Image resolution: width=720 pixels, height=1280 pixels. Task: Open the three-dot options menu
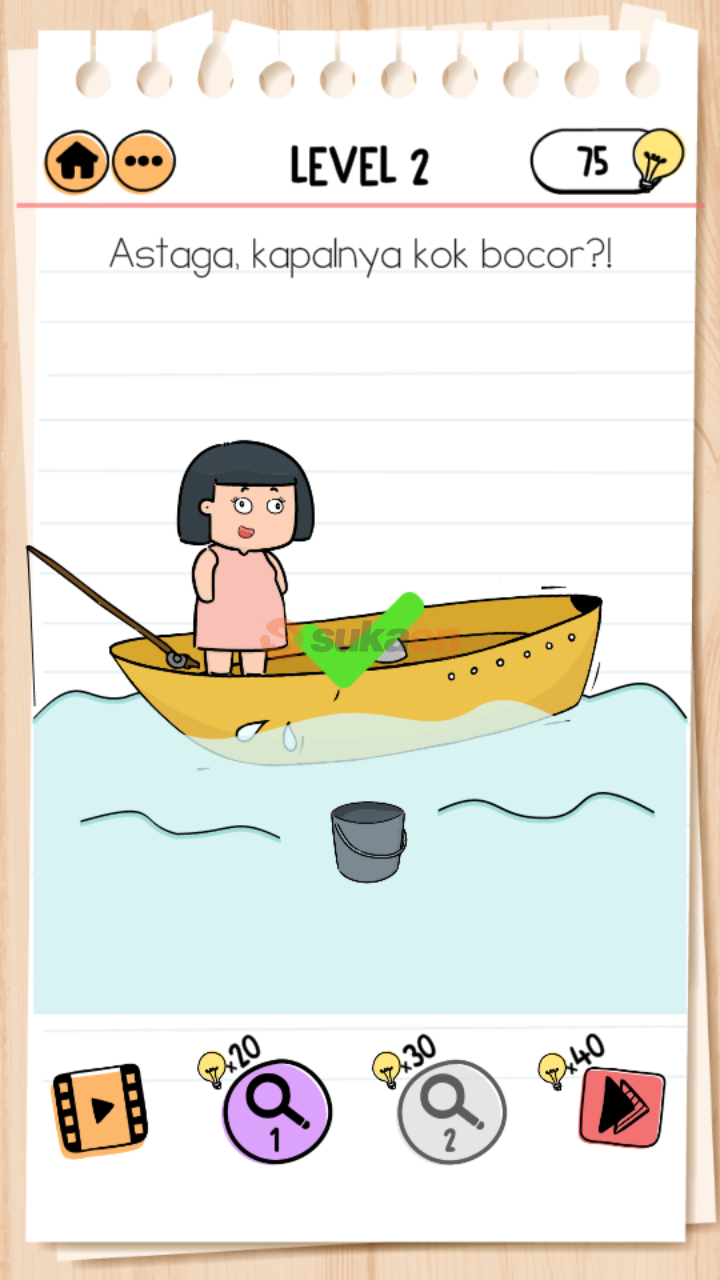point(143,162)
